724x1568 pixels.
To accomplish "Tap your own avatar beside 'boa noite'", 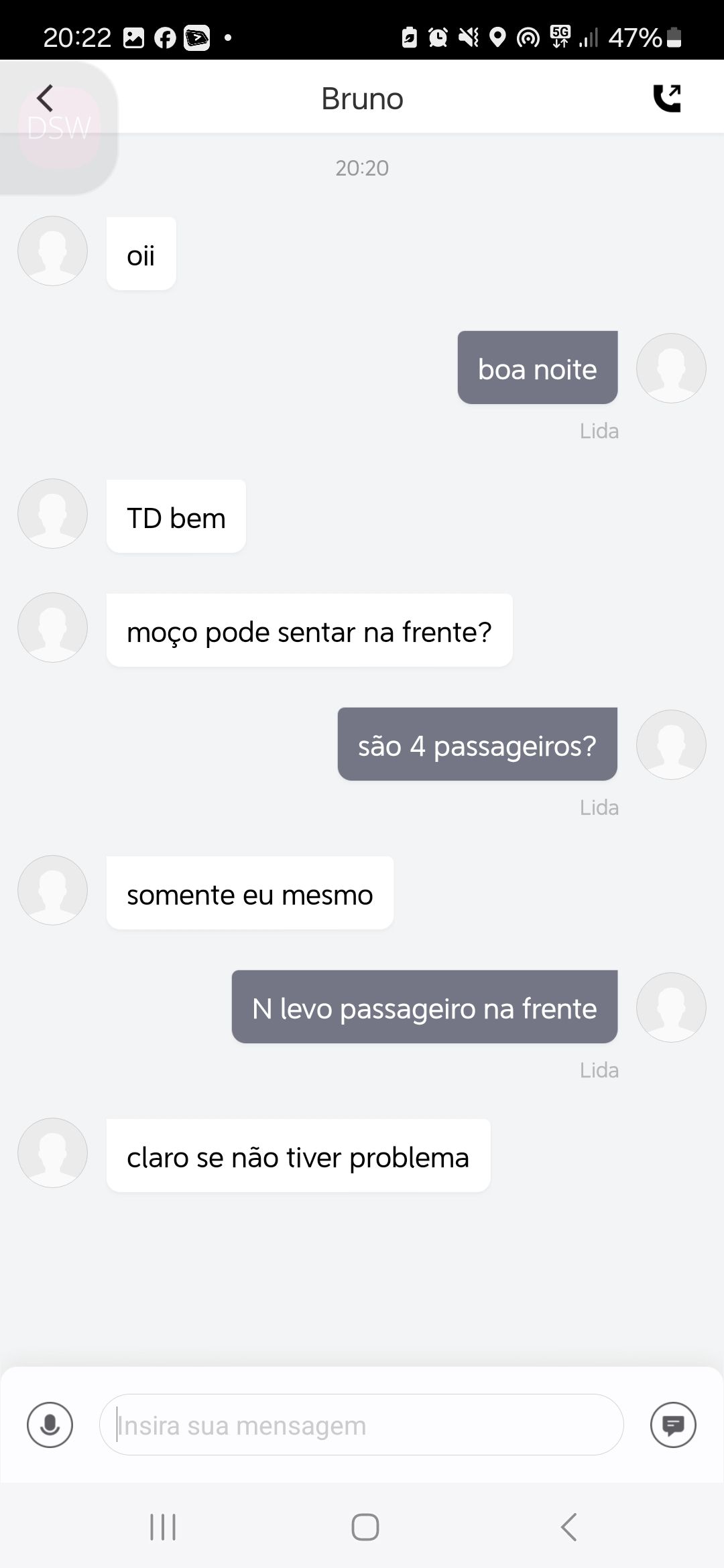I will [671, 367].
